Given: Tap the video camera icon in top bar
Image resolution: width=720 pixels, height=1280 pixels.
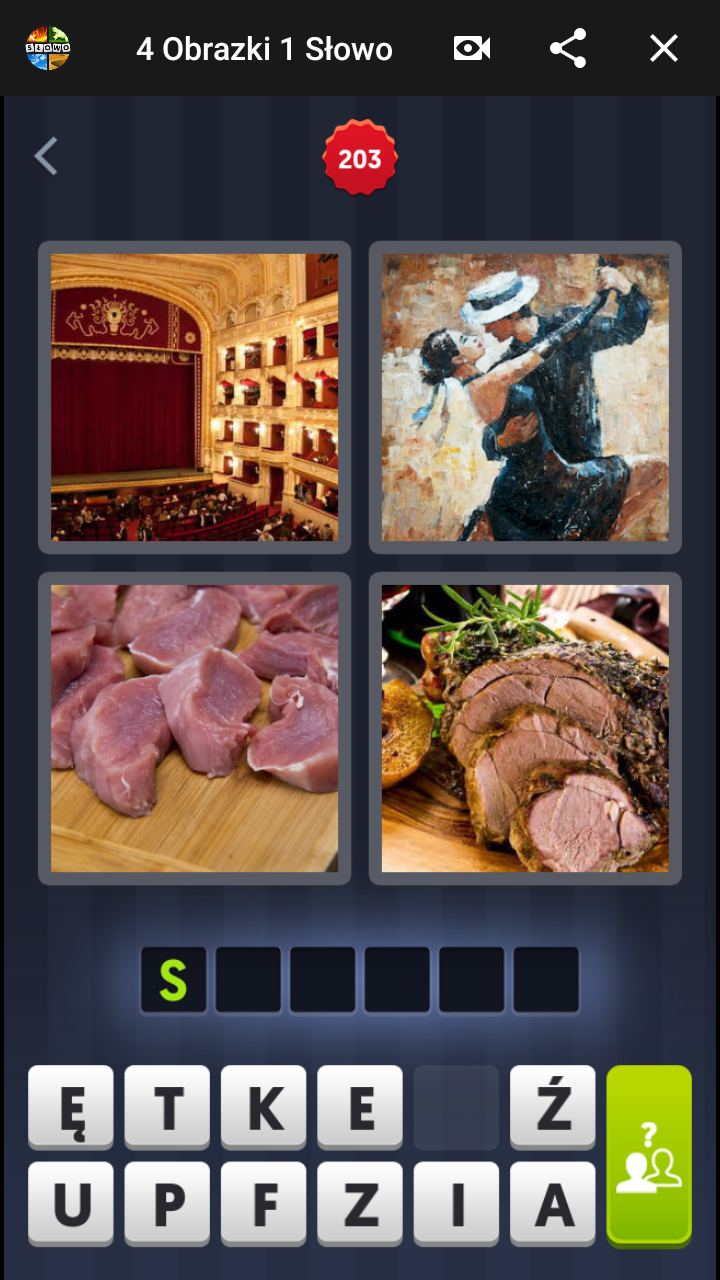Looking at the screenshot, I should 472,48.
